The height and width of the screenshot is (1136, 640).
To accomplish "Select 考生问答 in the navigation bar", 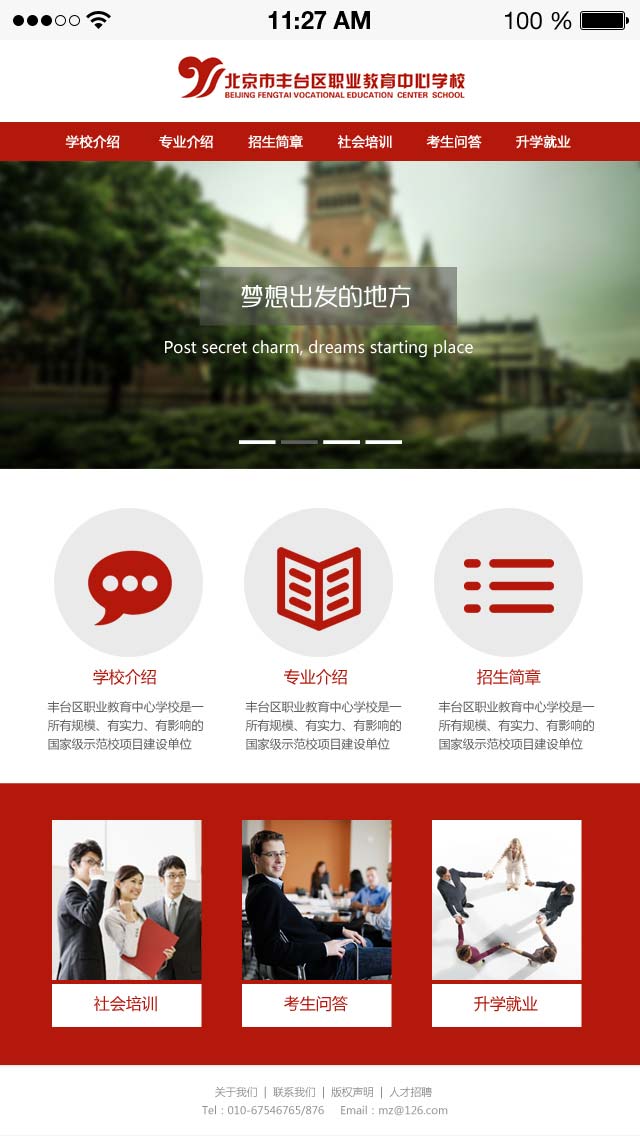I will 454,142.
